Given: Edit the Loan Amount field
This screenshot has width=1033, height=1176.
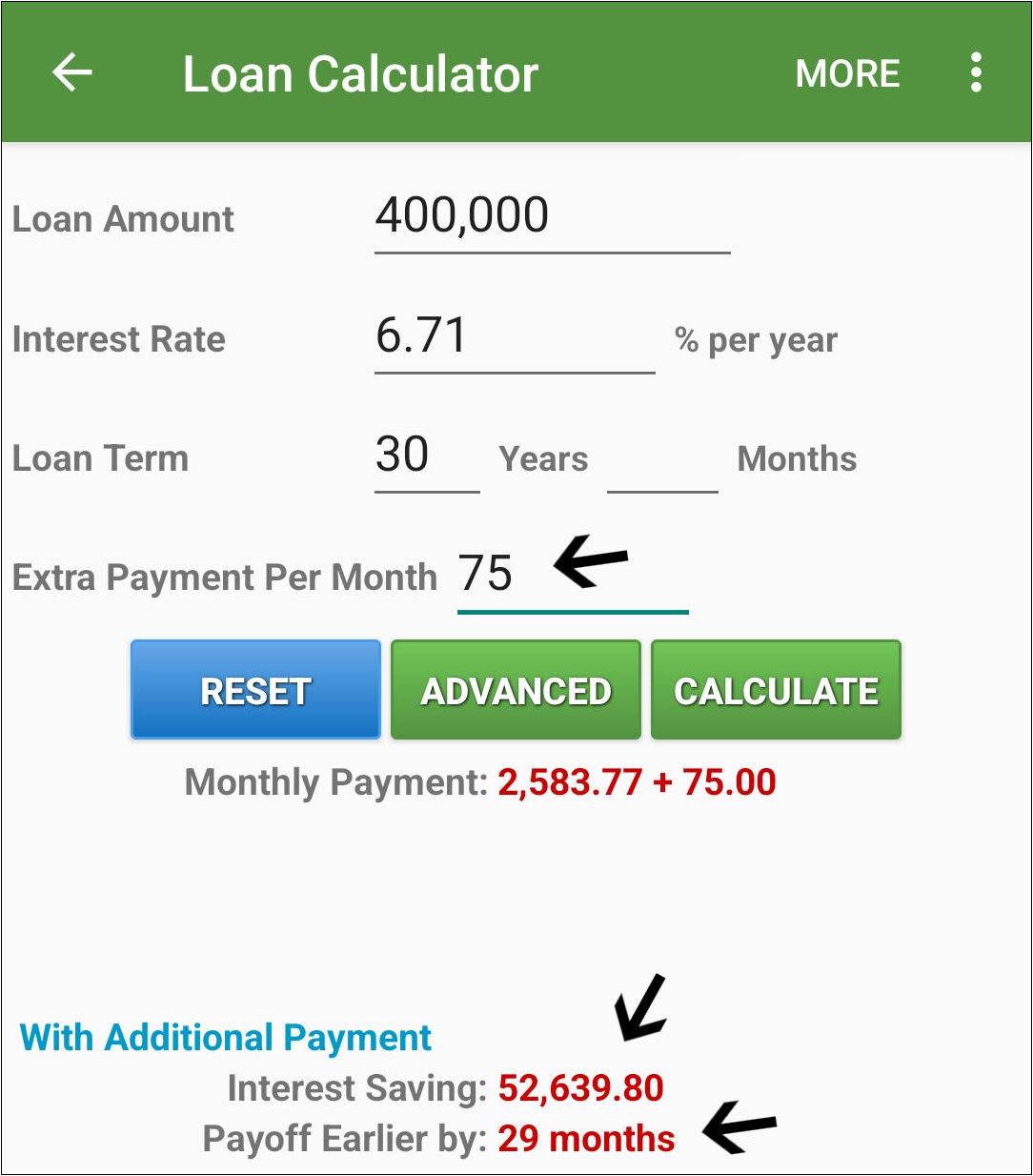Looking at the screenshot, I should pyautogui.click(x=552, y=218).
